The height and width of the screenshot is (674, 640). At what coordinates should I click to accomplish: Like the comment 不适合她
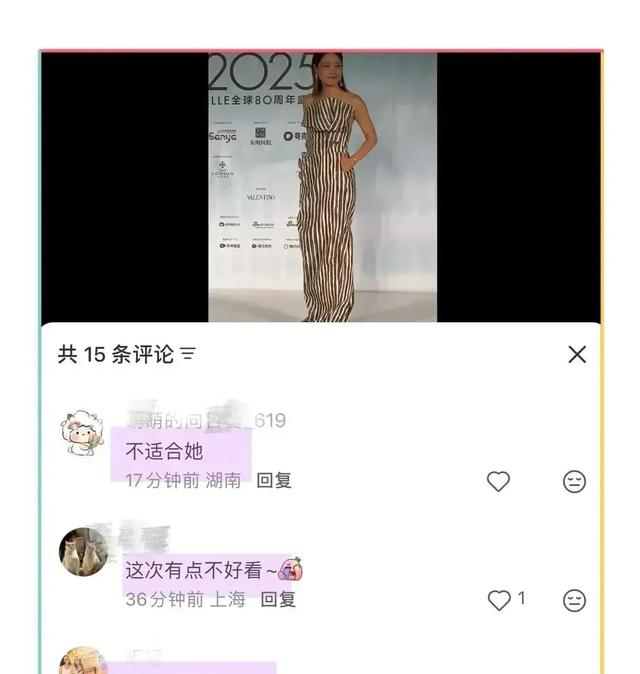pyautogui.click(x=498, y=481)
